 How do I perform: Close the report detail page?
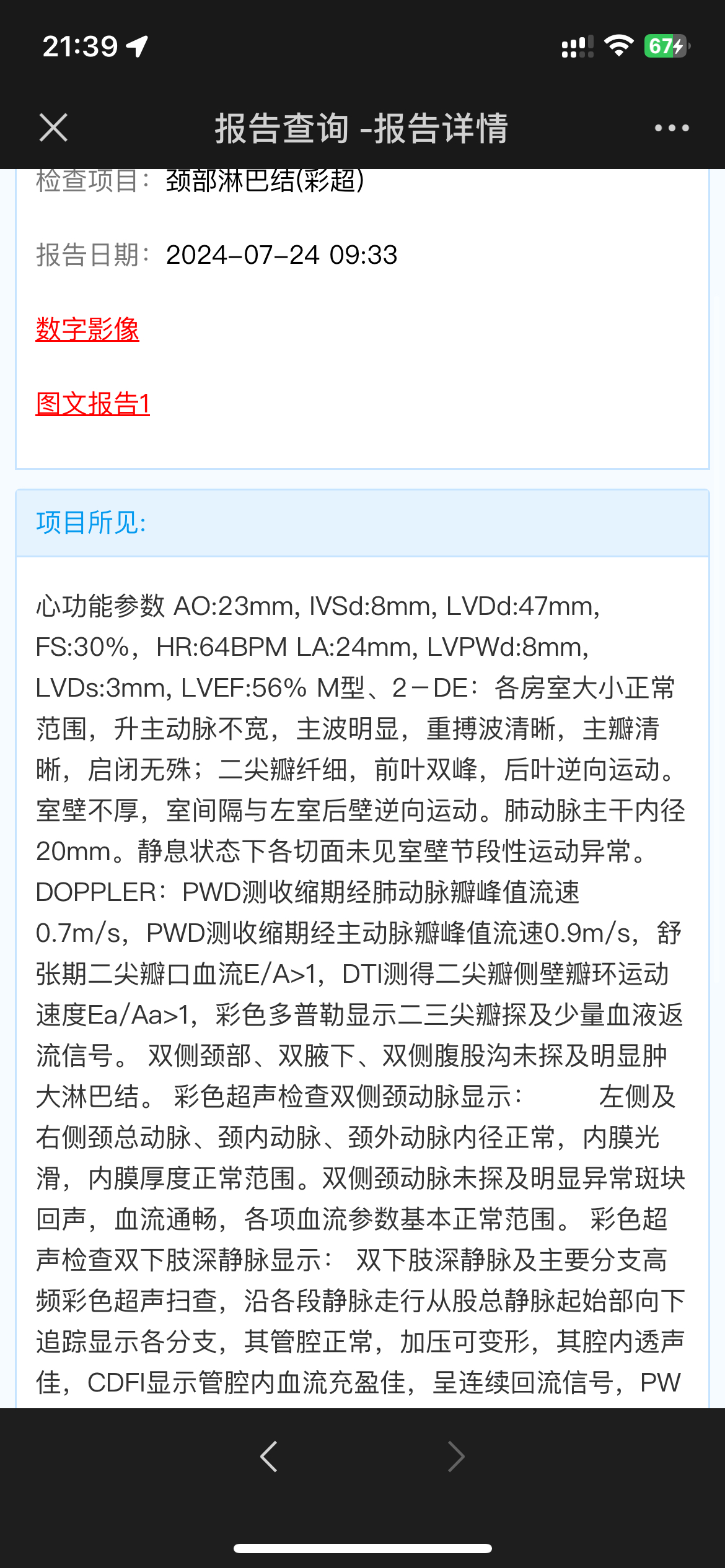click(x=53, y=128)
